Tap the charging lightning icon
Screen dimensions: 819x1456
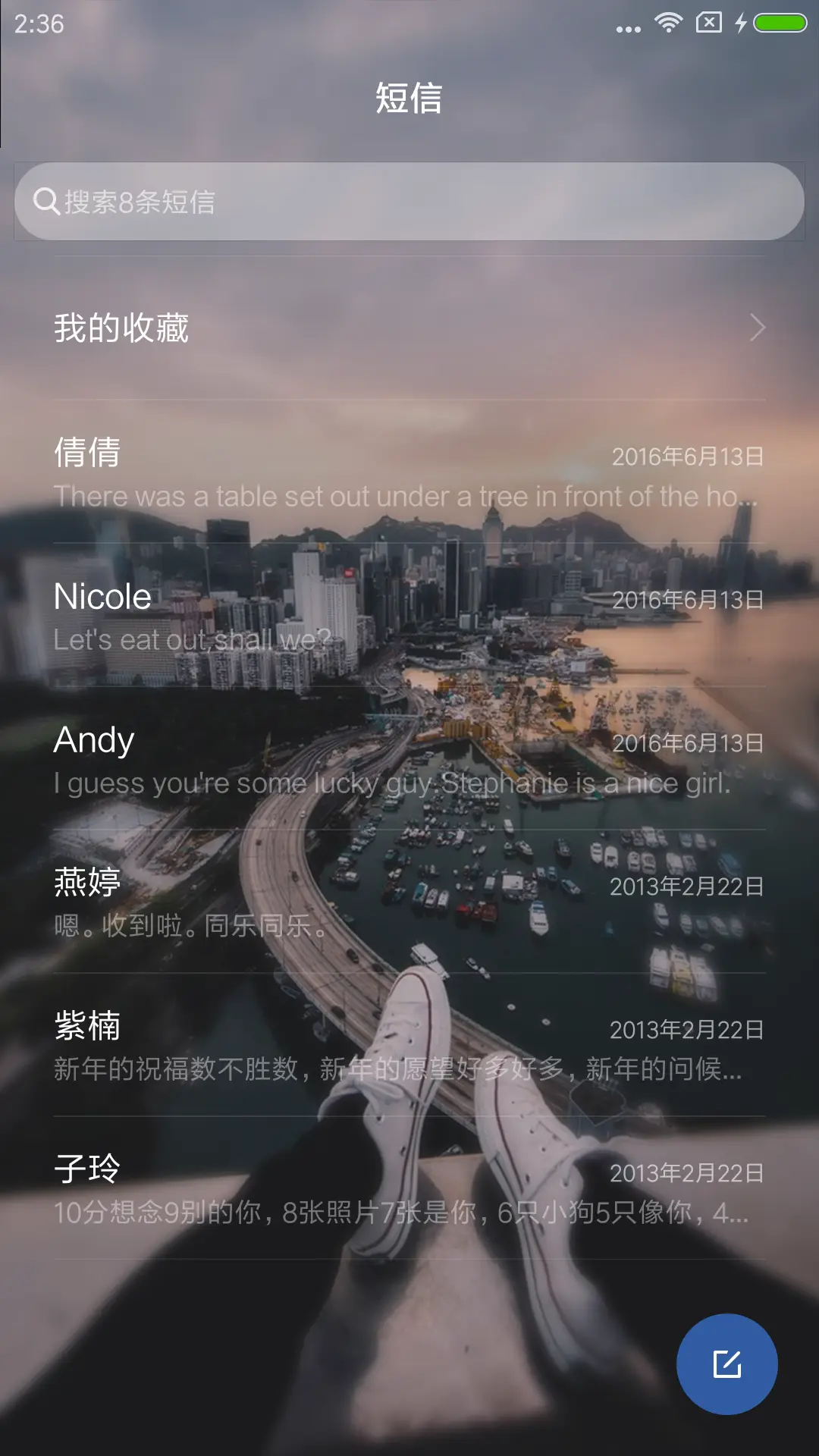pyautogui.click(x=741, y=24)
